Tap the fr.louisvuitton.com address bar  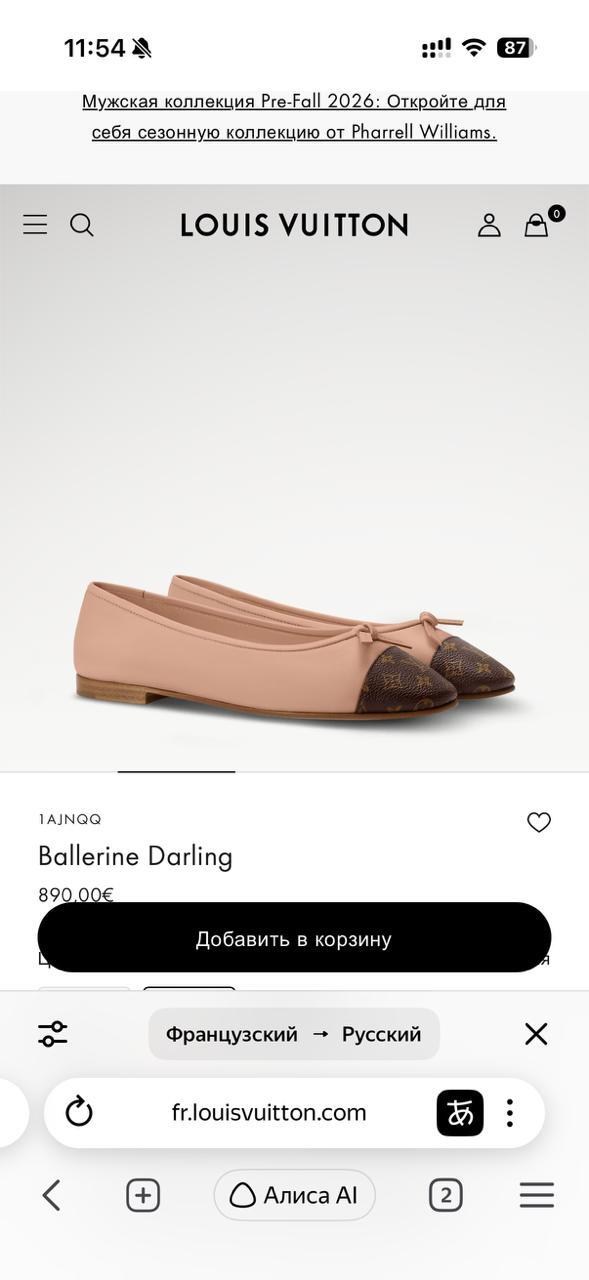click(269, 1112)
